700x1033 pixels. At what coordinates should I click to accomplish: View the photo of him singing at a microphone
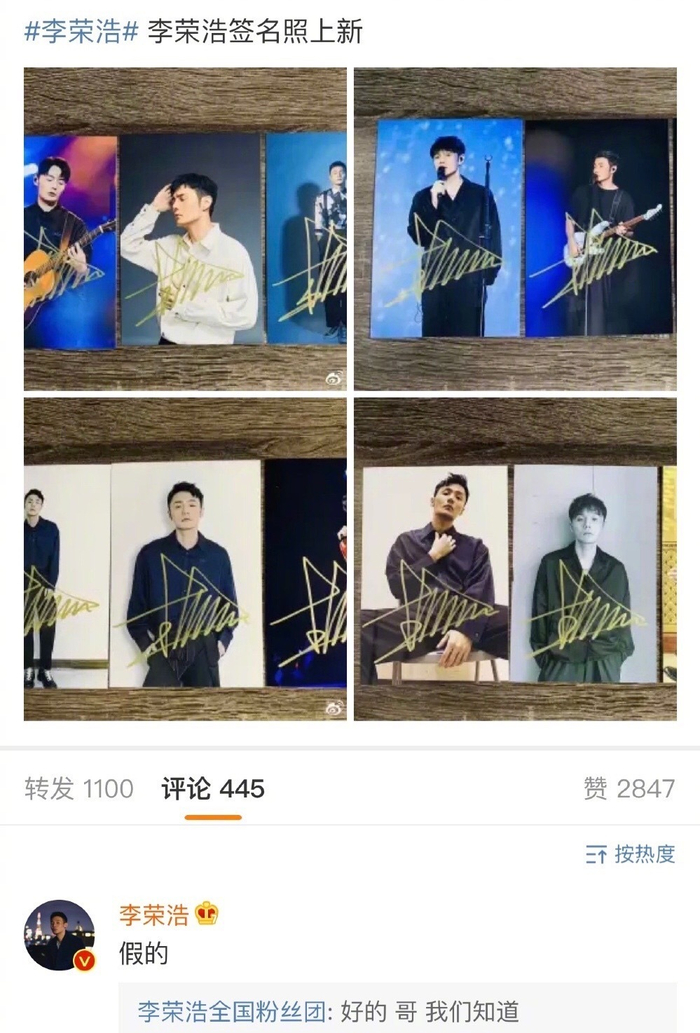point(515,229)
